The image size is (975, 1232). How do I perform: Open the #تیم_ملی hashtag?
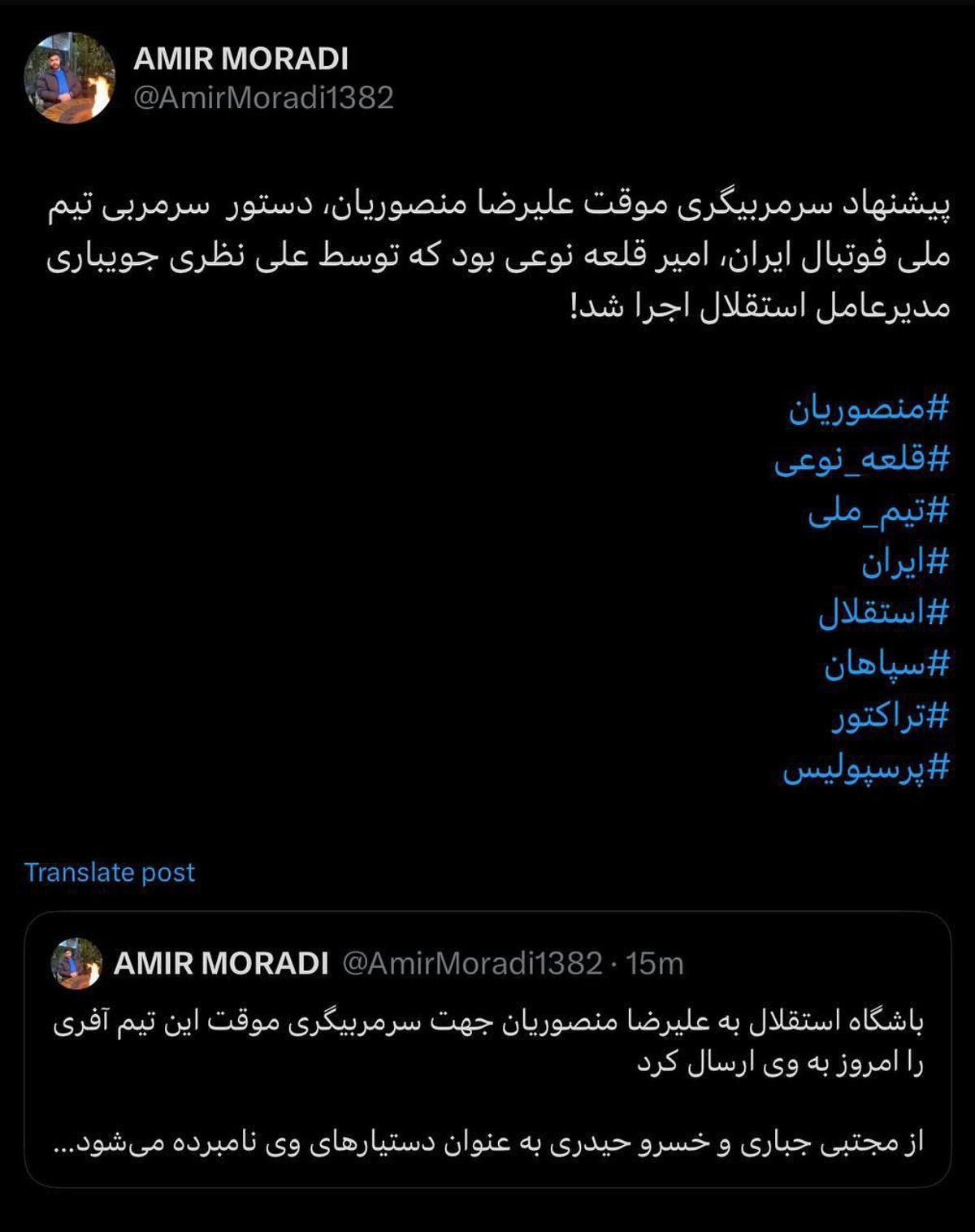point(877,511)
